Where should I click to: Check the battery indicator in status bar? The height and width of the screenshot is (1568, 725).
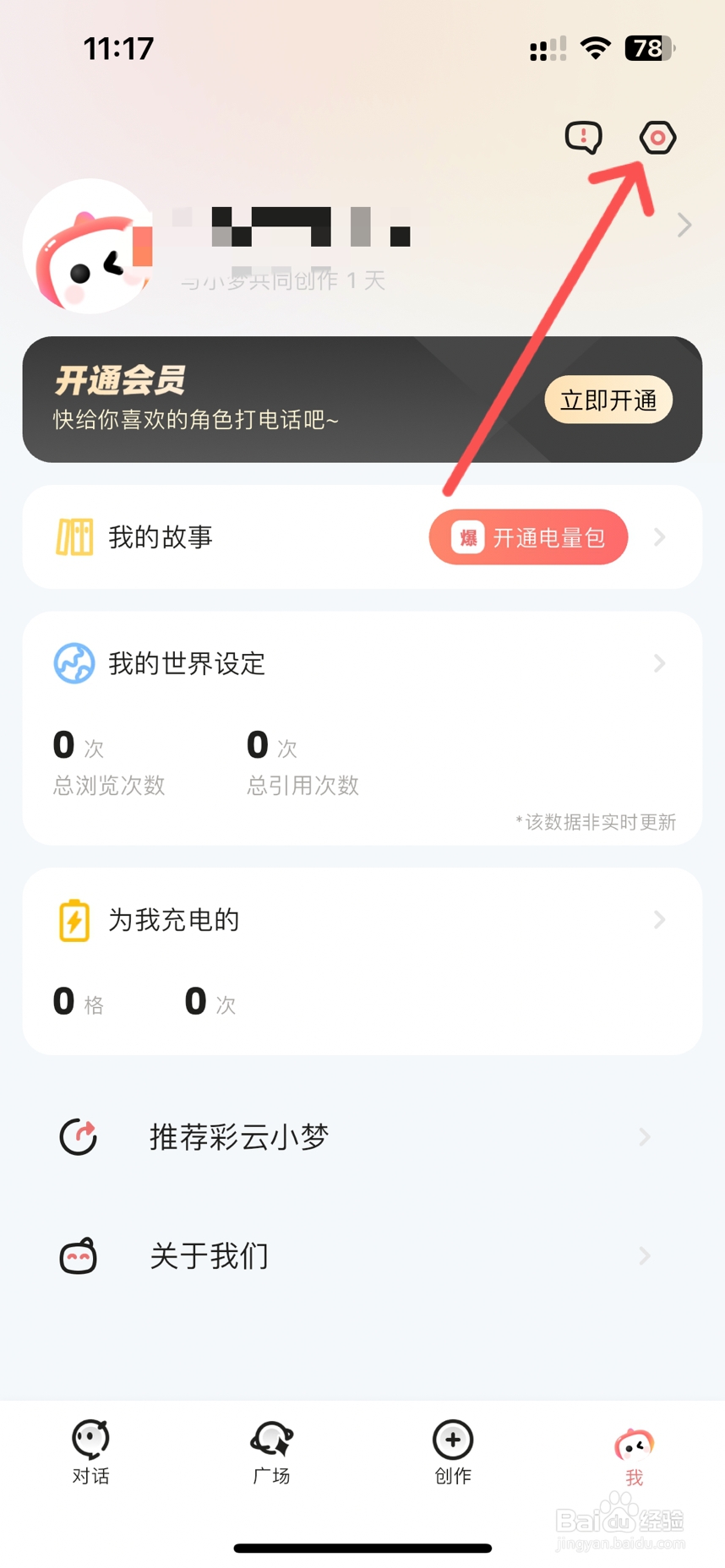(649, 48)
